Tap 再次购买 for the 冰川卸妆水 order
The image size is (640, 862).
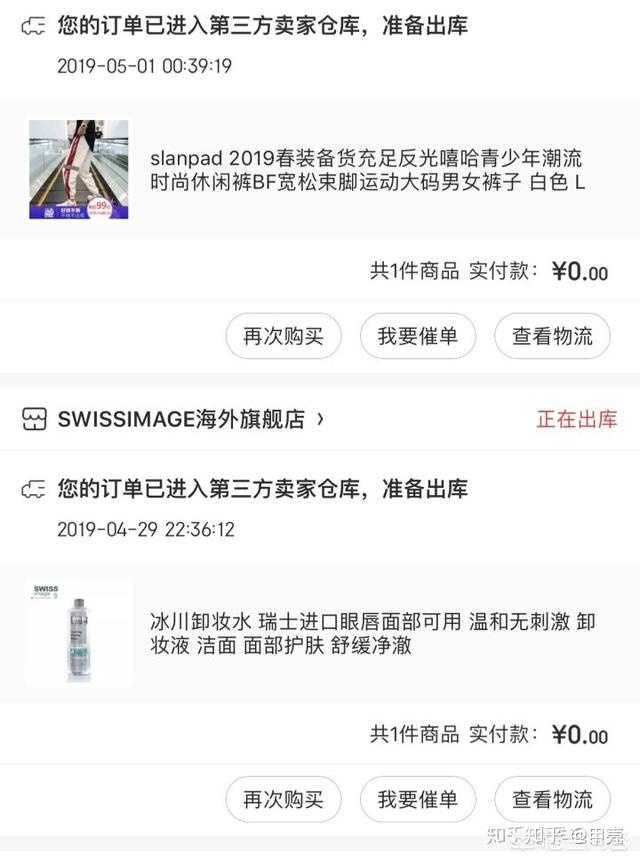[283, 799]
